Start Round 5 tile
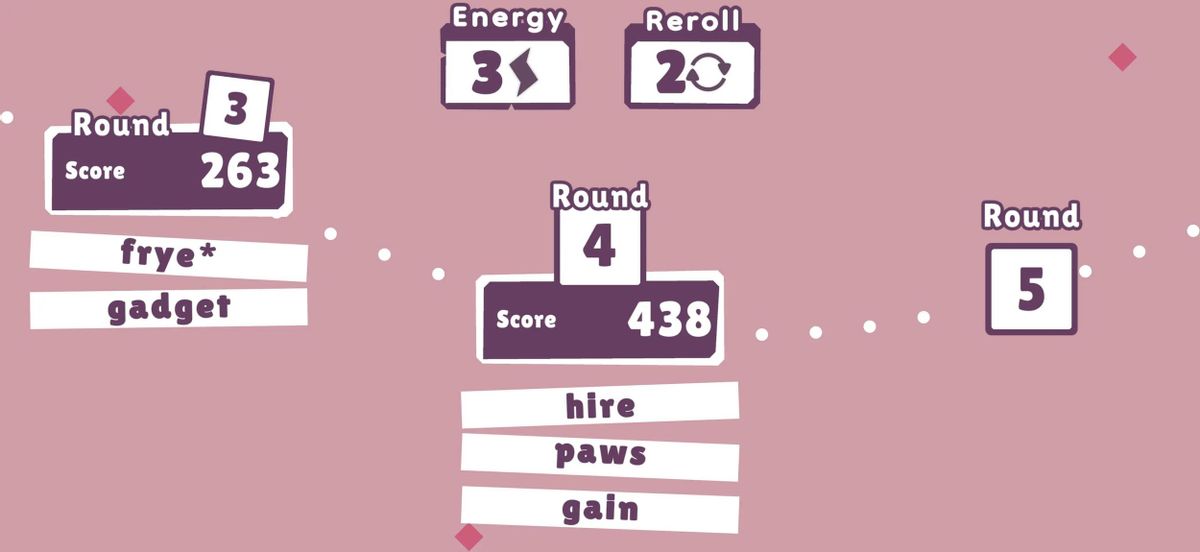Image resolution: width=1200 pixels, height=552 pixels. tap(1031, 289)
